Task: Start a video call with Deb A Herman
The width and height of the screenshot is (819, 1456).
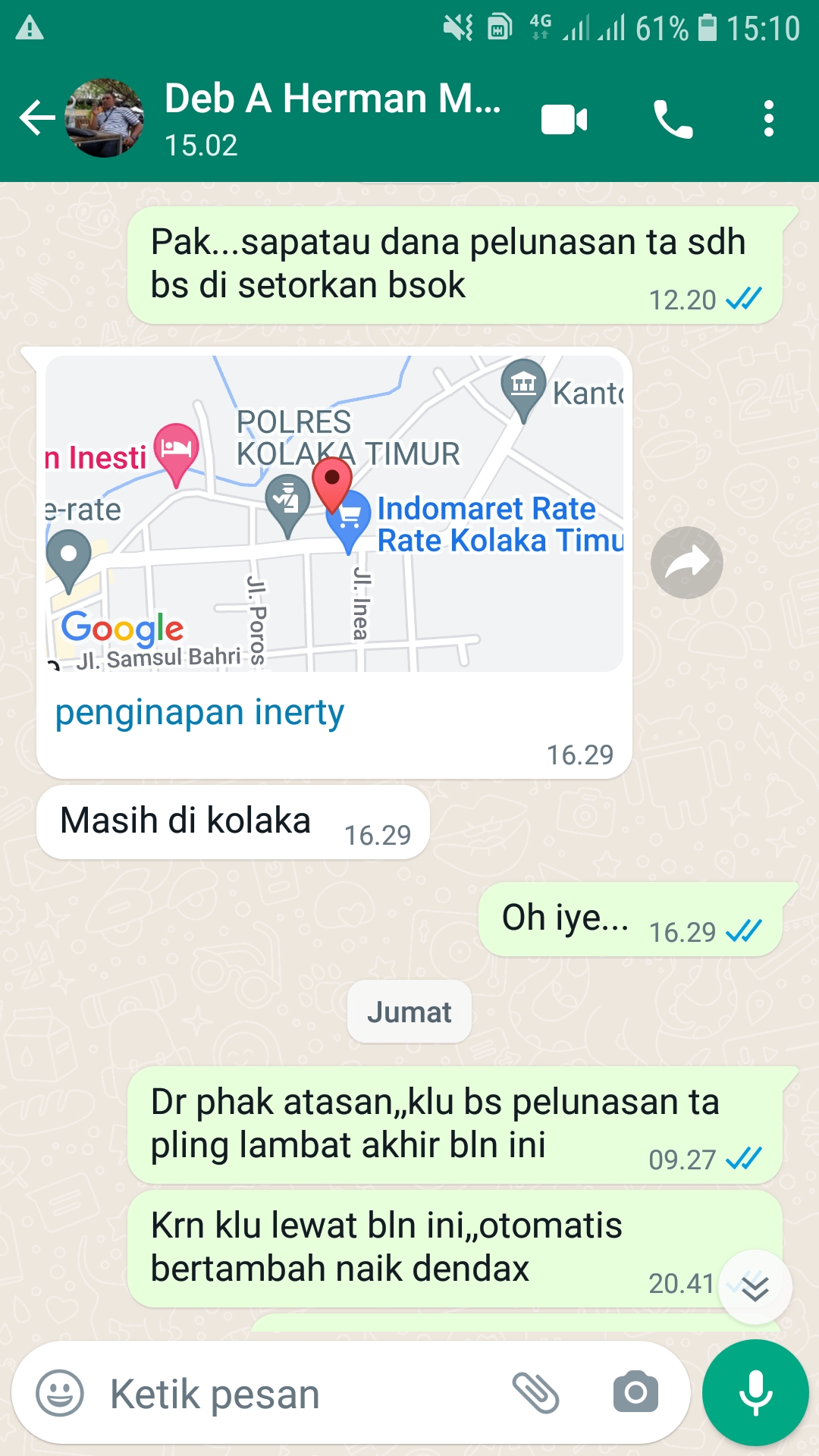Action: pyautogui.click(x=564, y=120)
